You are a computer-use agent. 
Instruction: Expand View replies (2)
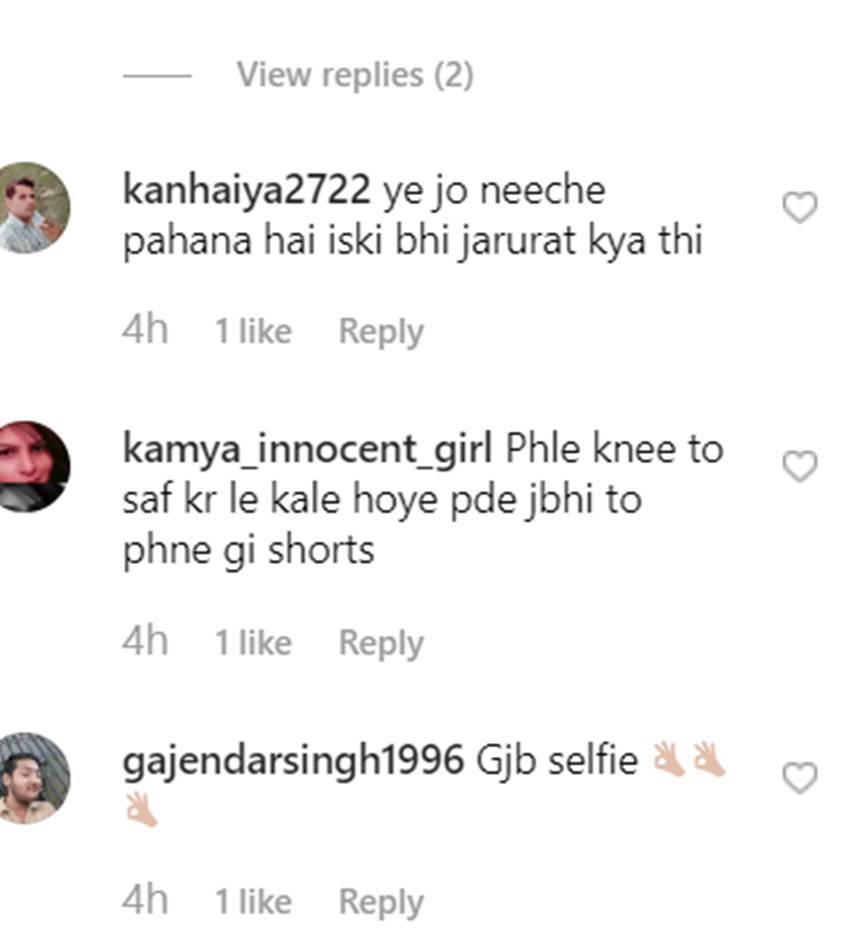pyautogui.click(x=354, y=75)
